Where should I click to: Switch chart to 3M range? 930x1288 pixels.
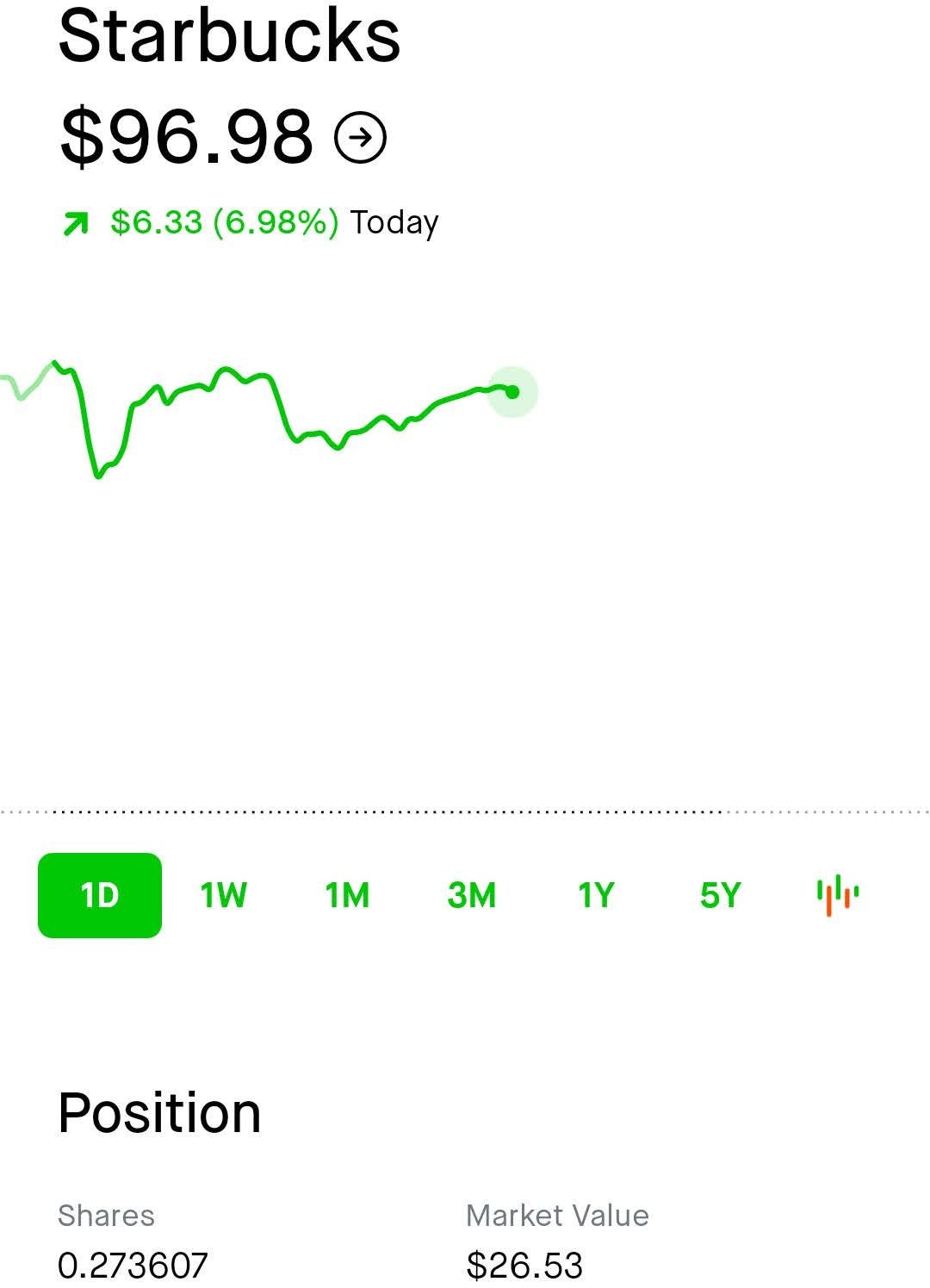pos(472,895)
